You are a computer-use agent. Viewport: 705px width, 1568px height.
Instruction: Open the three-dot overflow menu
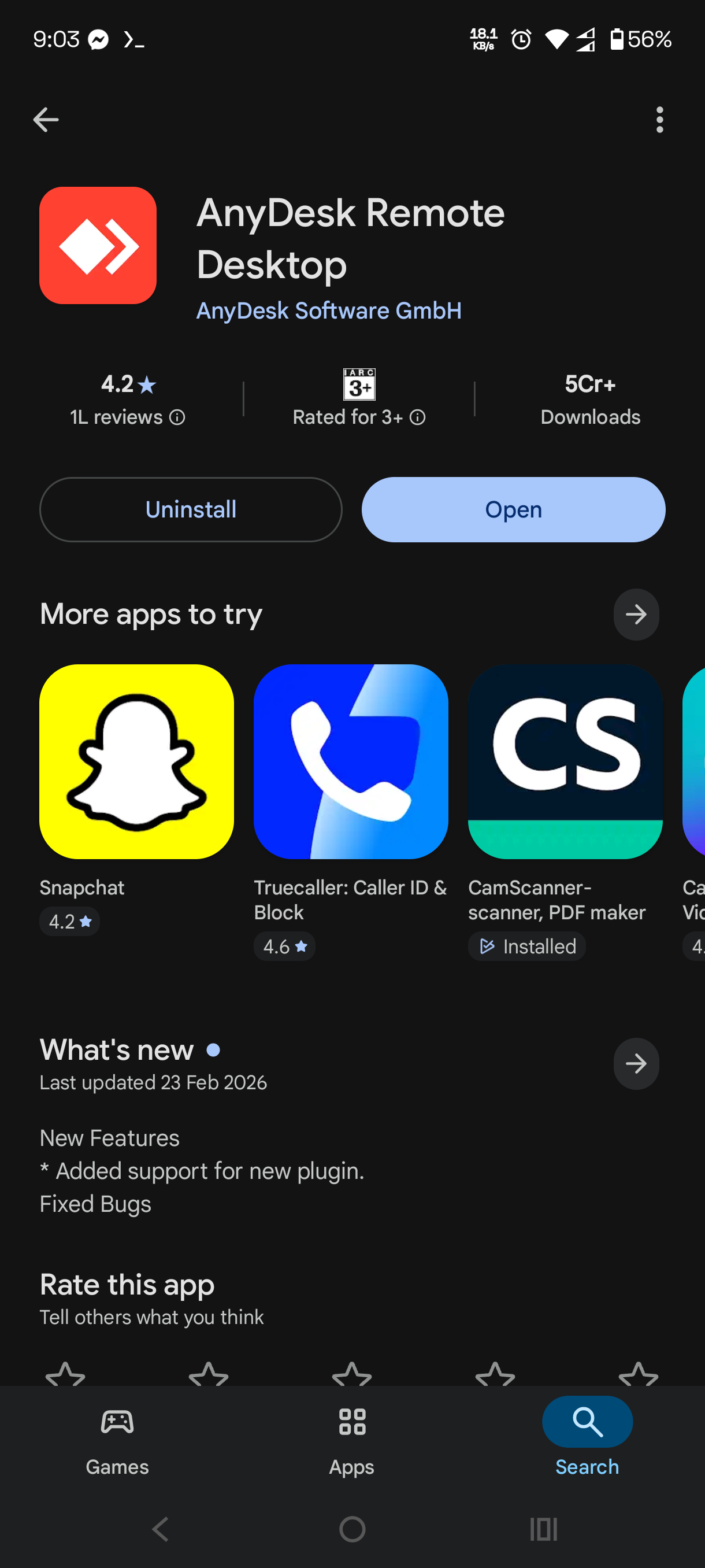pyautogui.click(x=659, y=119)
